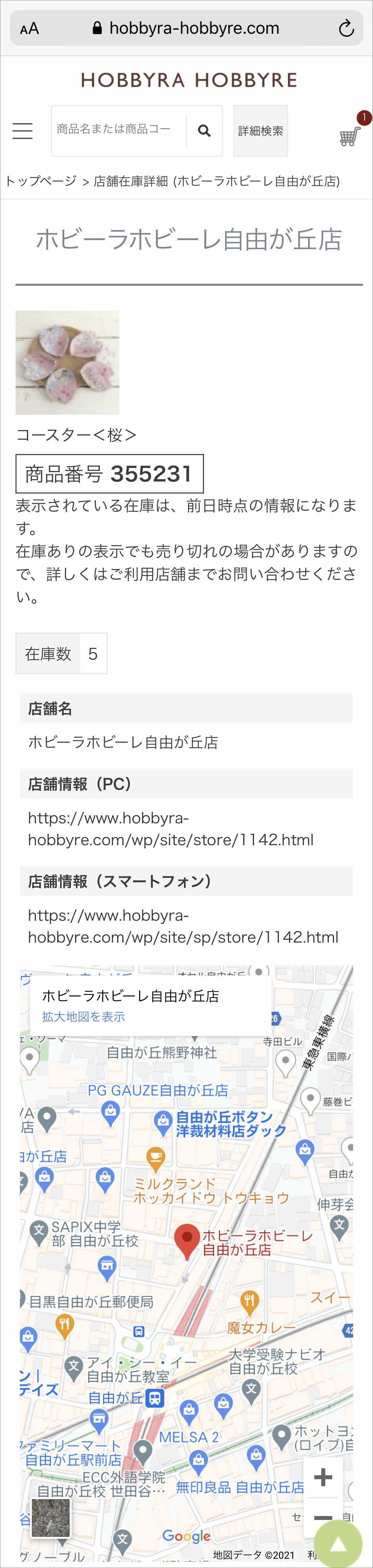Tap the magnifier search button
The height and width of the screenshot is (1568, 373).
(204, 131)
